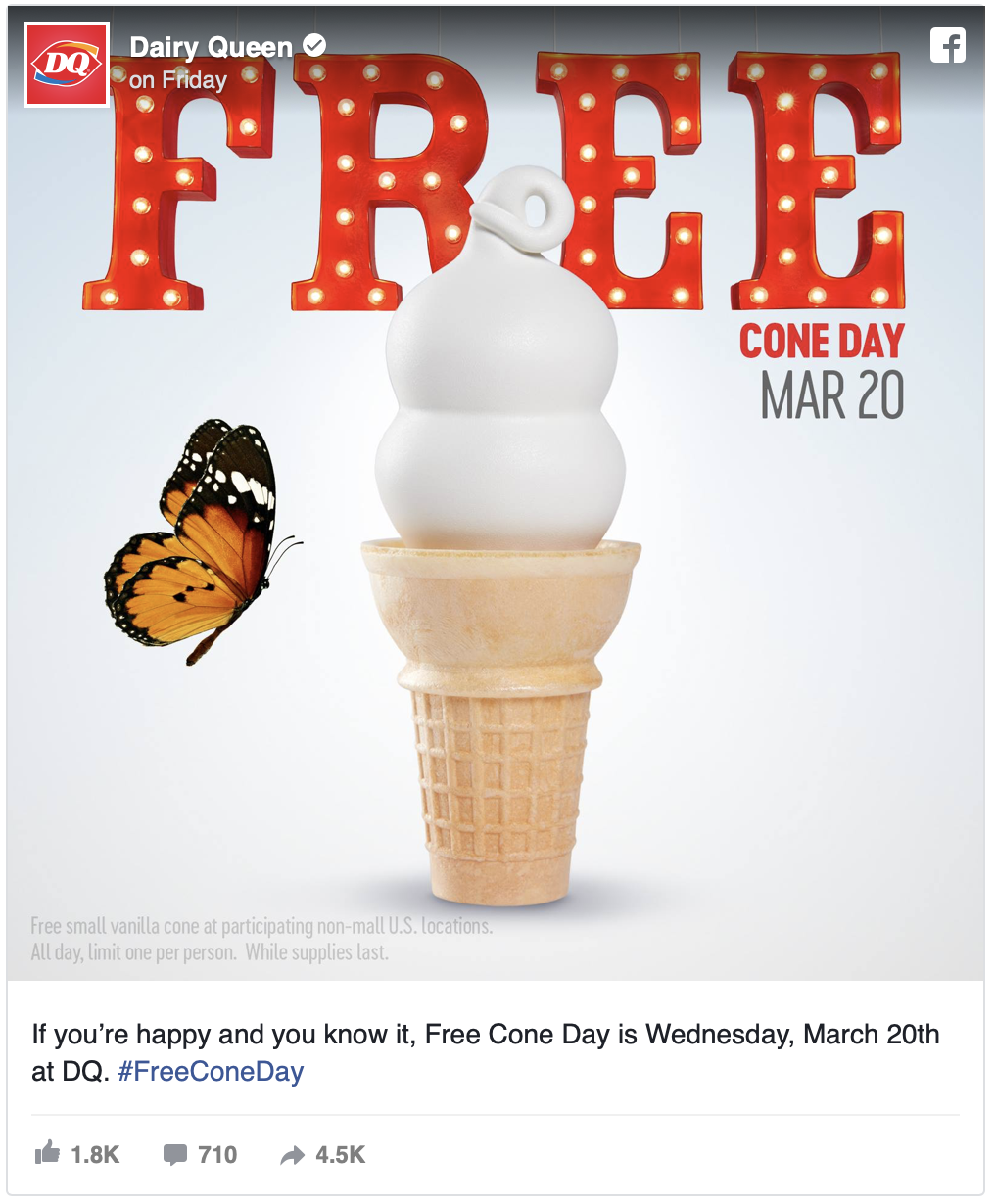Screen dimensions: 995x1204
Task: Open Dairy Queen's profile picture
Action: click(66, 65)
